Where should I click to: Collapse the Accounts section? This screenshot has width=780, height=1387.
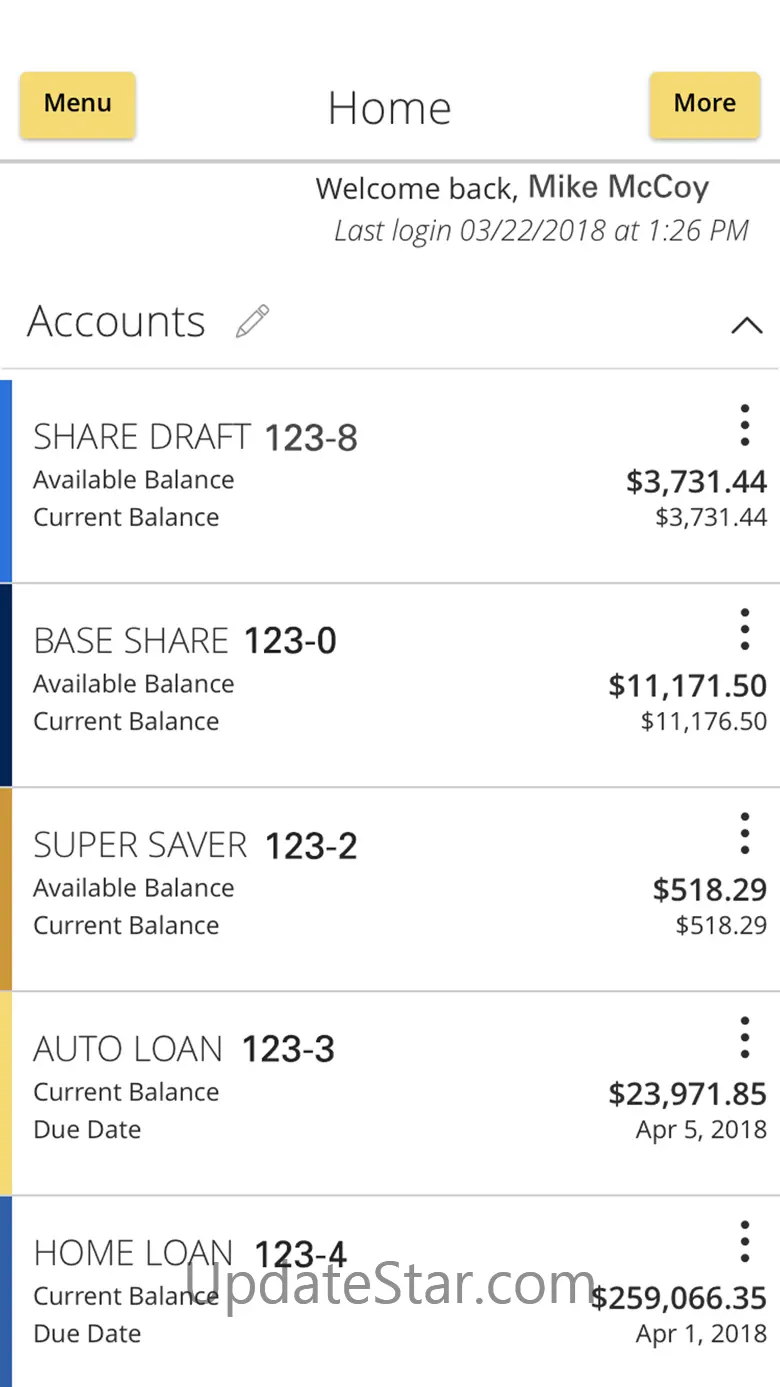746,325
